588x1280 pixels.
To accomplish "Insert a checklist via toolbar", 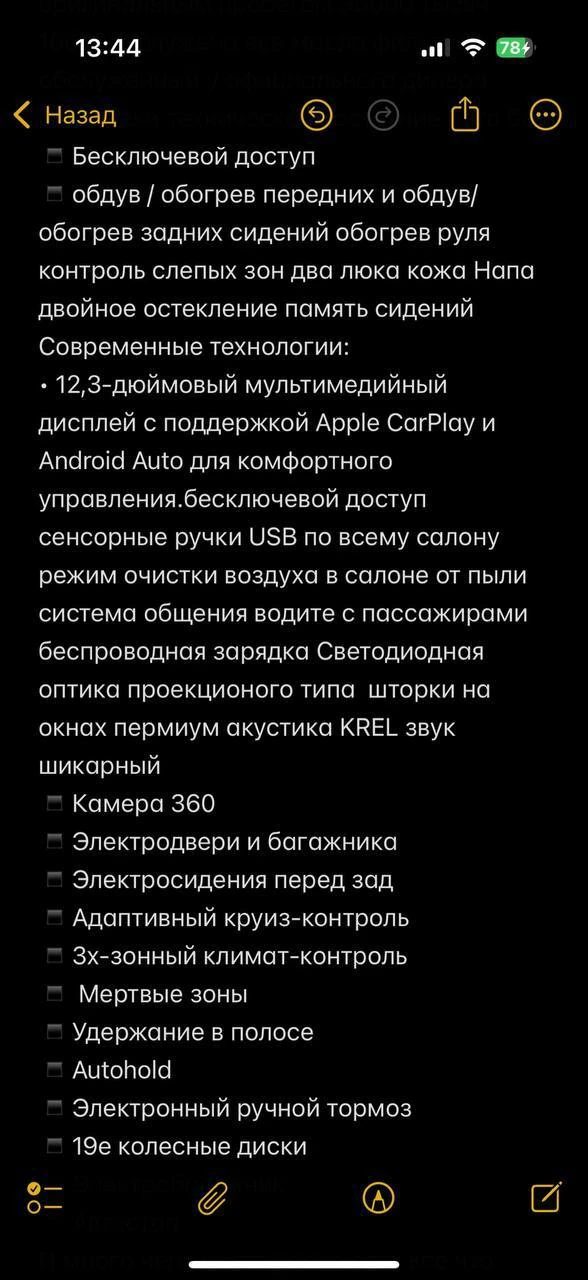I will [45, 1197].
